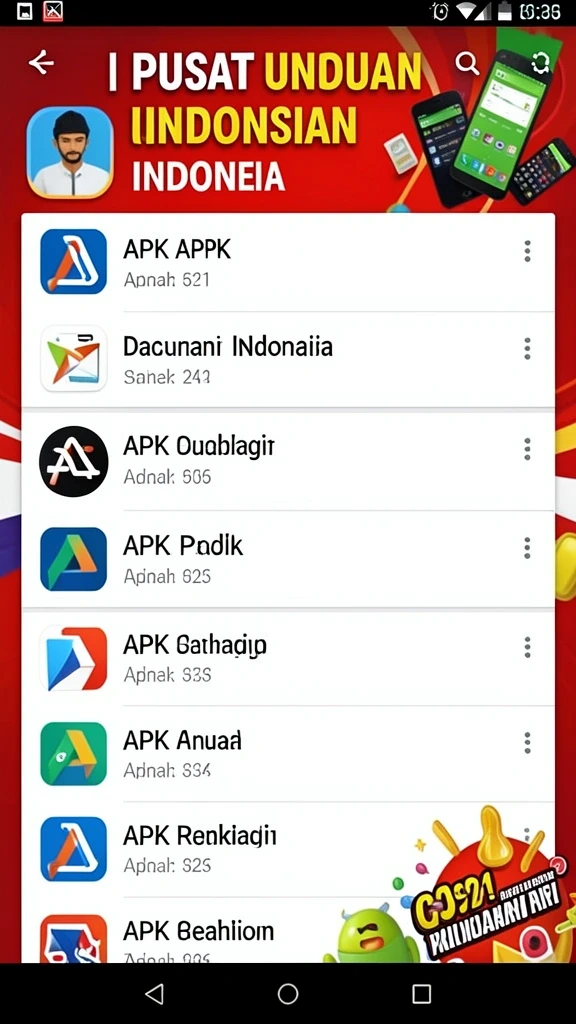Open overflow menu next to APK Anuad
This screenshot has width=576, height=1024.
click(527, 743)
